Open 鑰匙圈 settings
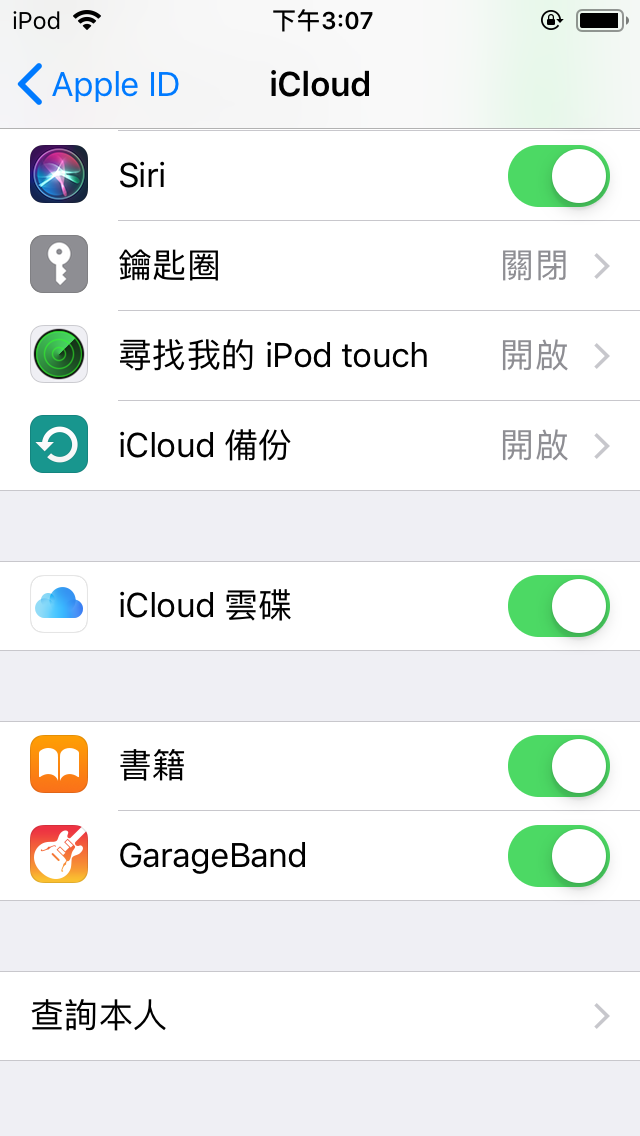 (320, 266)
